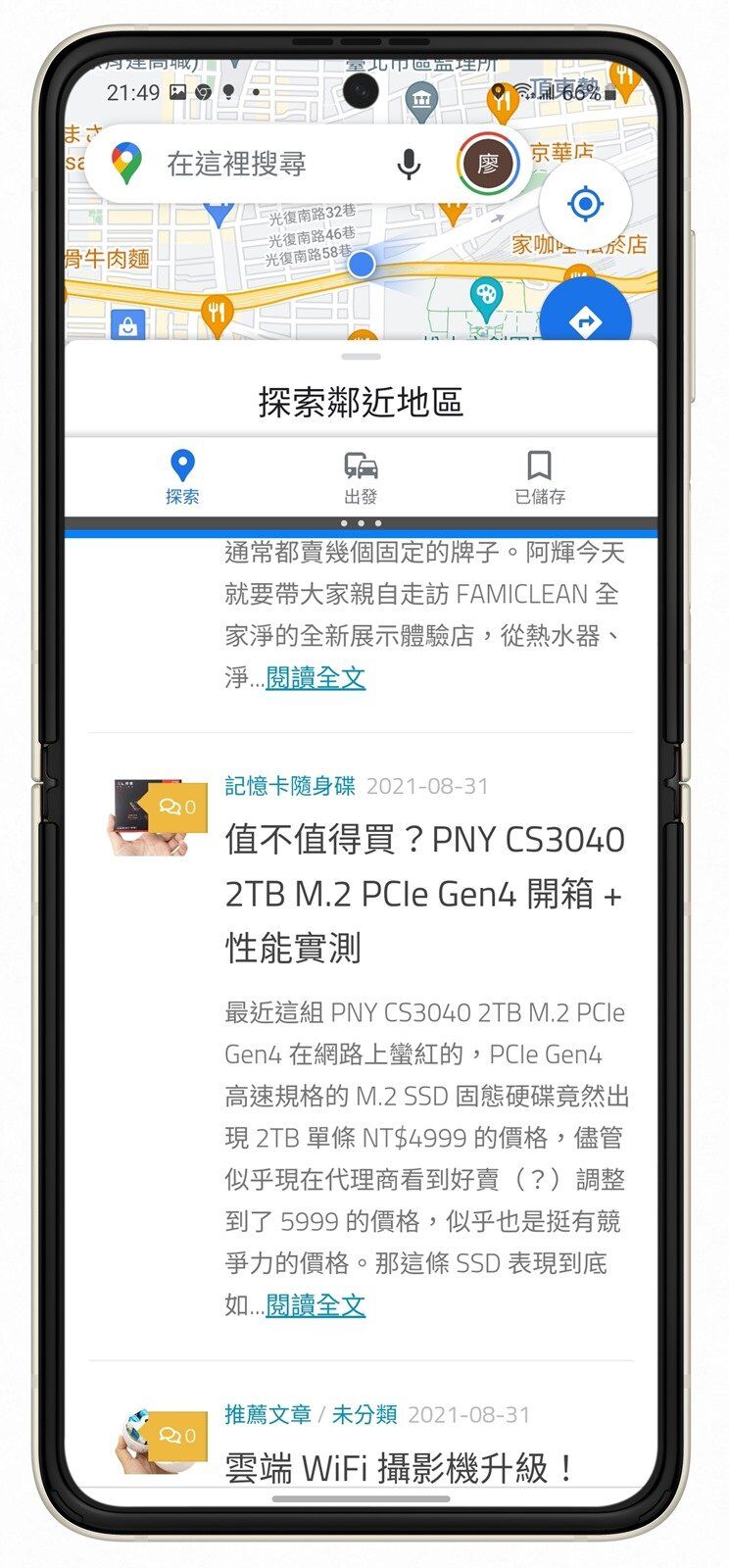
Task: Center map on my location
Action: click(585, 204)
